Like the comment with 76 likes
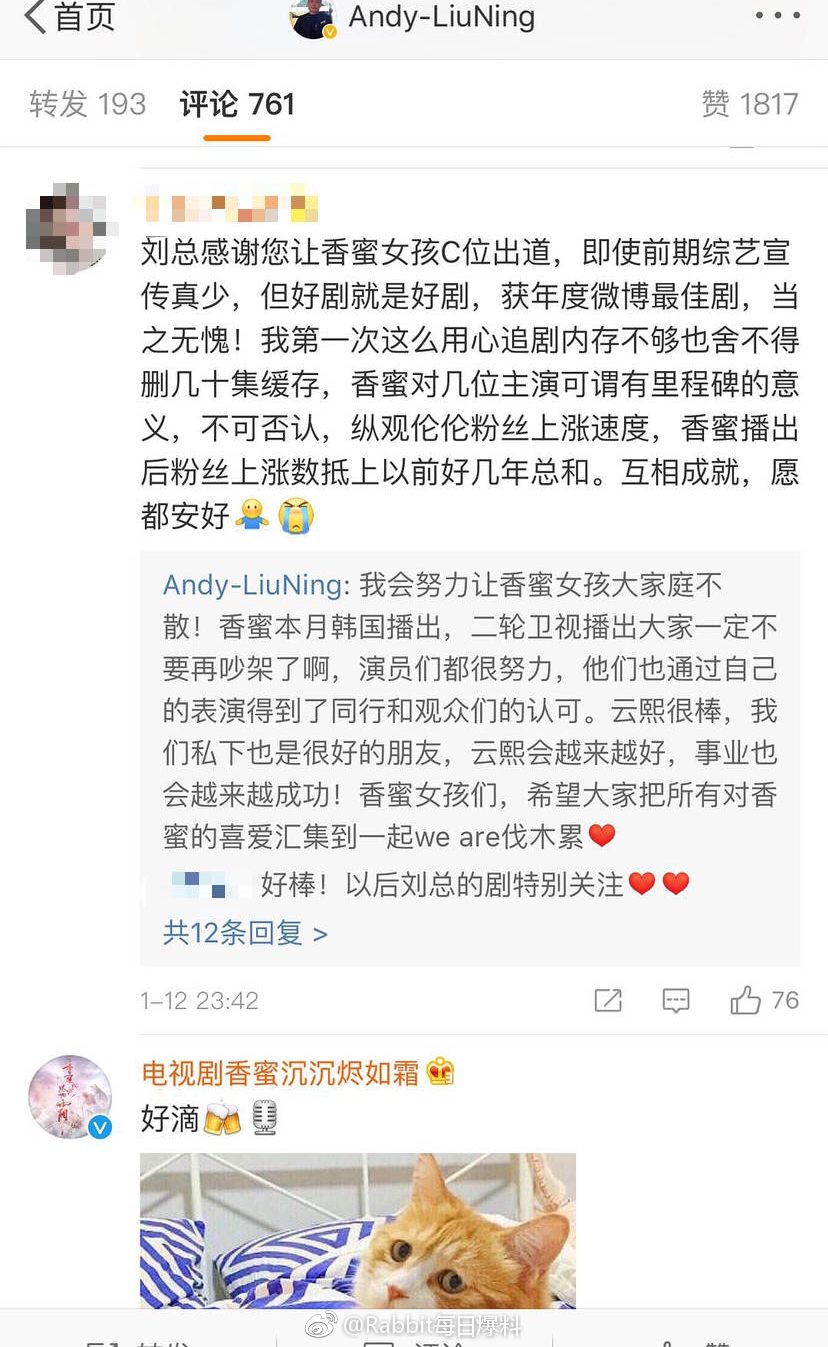This screenshot has width=828, height=1347. pyautogui.click(x=746, y=1000)
